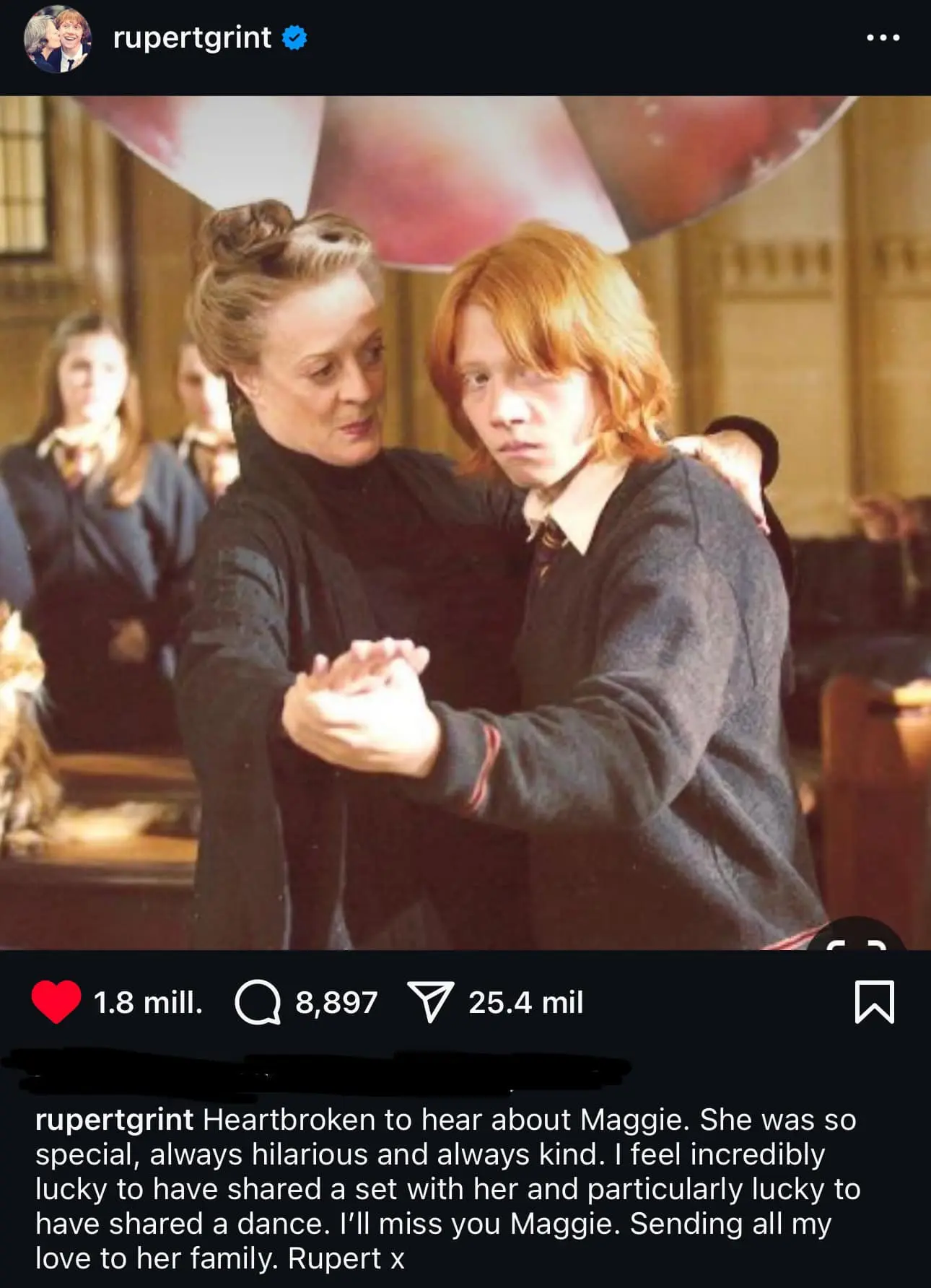Open the post photo

point(465,523)
